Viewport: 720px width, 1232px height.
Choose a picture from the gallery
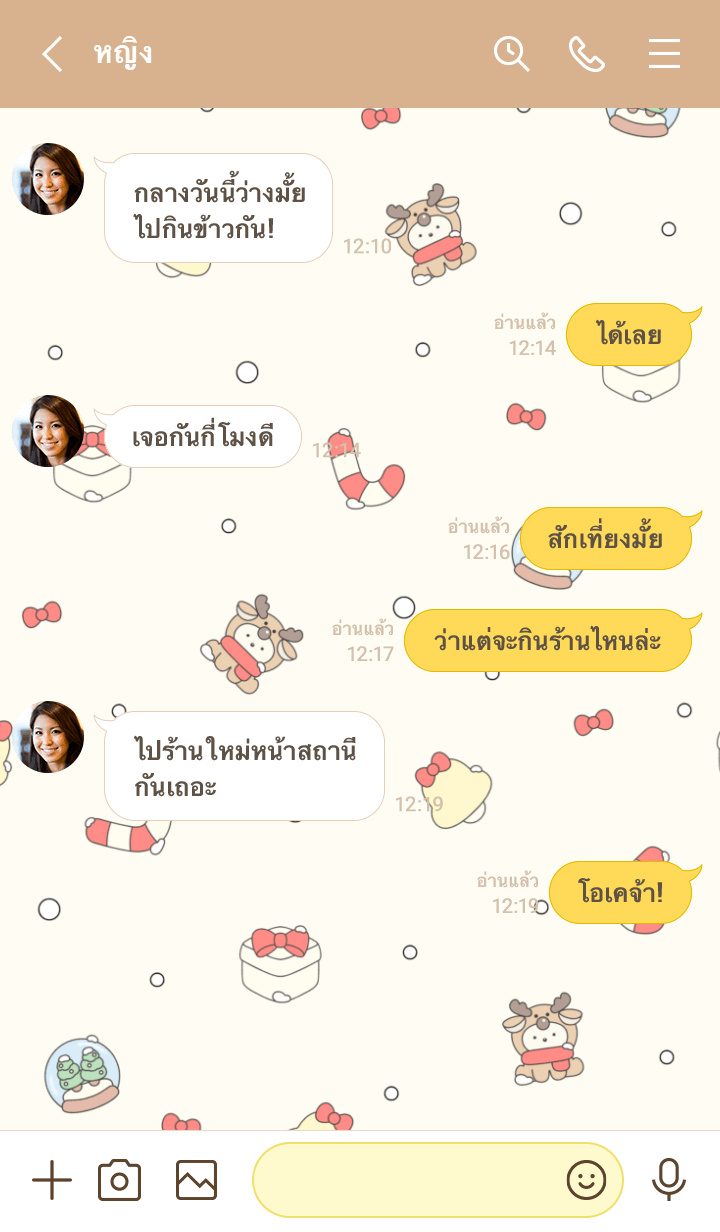click(x=196, y=1180)
